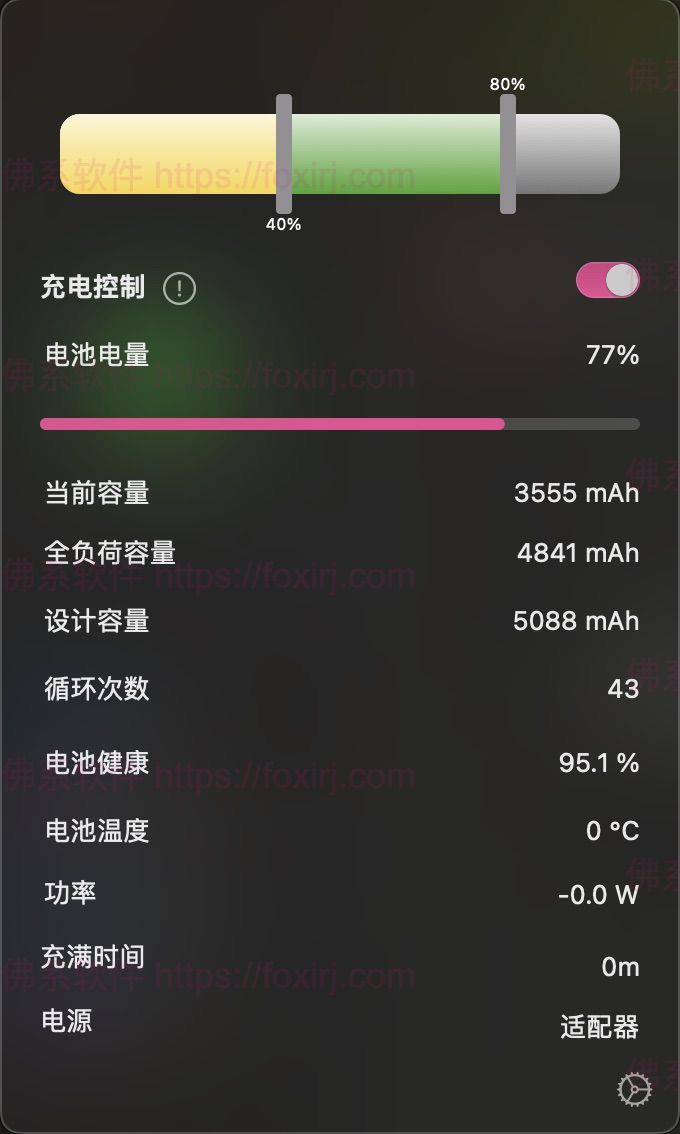Tap the 40% lower limit slider handle
The image size is (680, 1134).
[284, 153]
